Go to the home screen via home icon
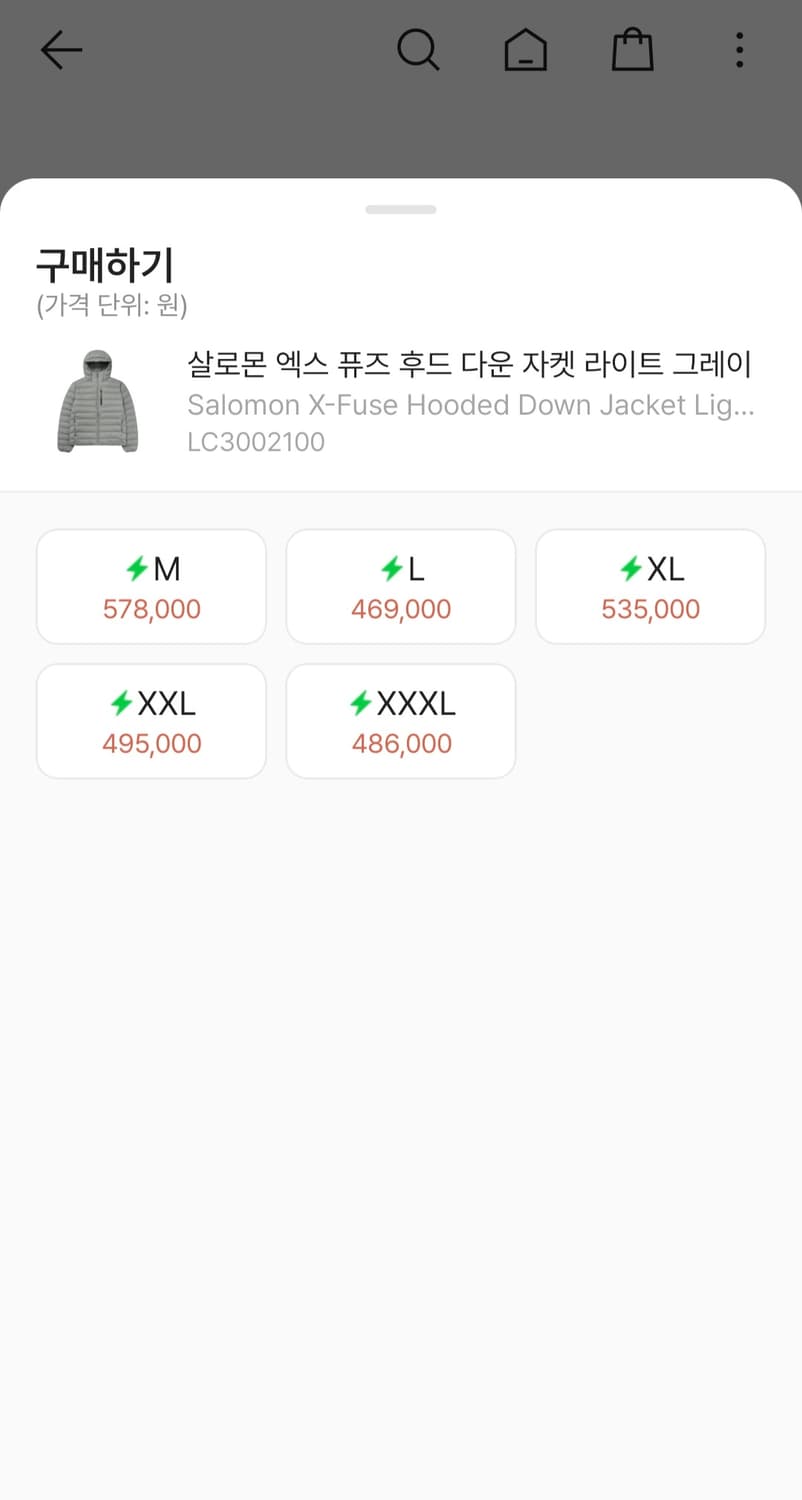Screen dimensions: 802x1500 (x=526, y=50)
